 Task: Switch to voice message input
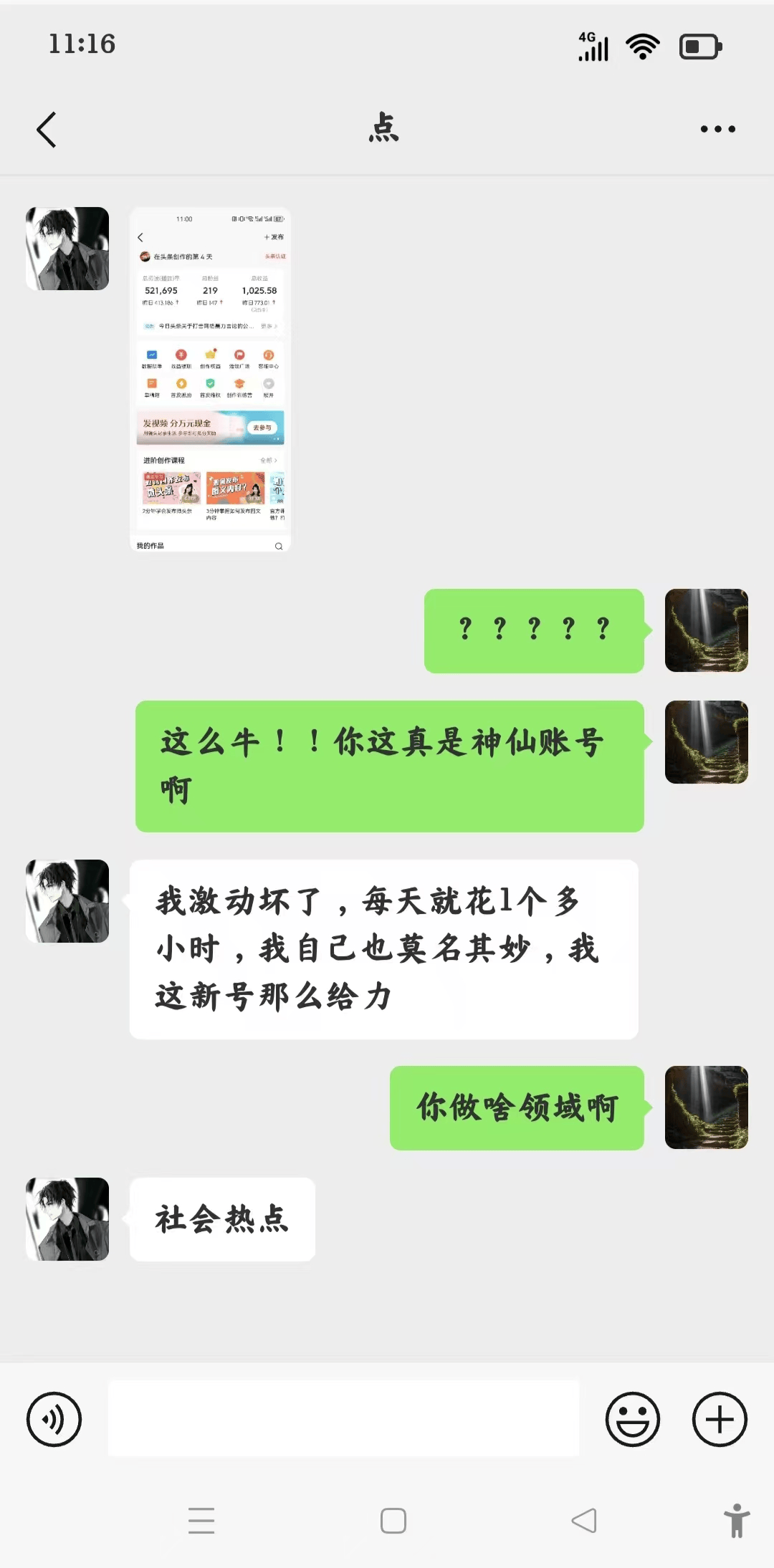(x=54, y=1419)
